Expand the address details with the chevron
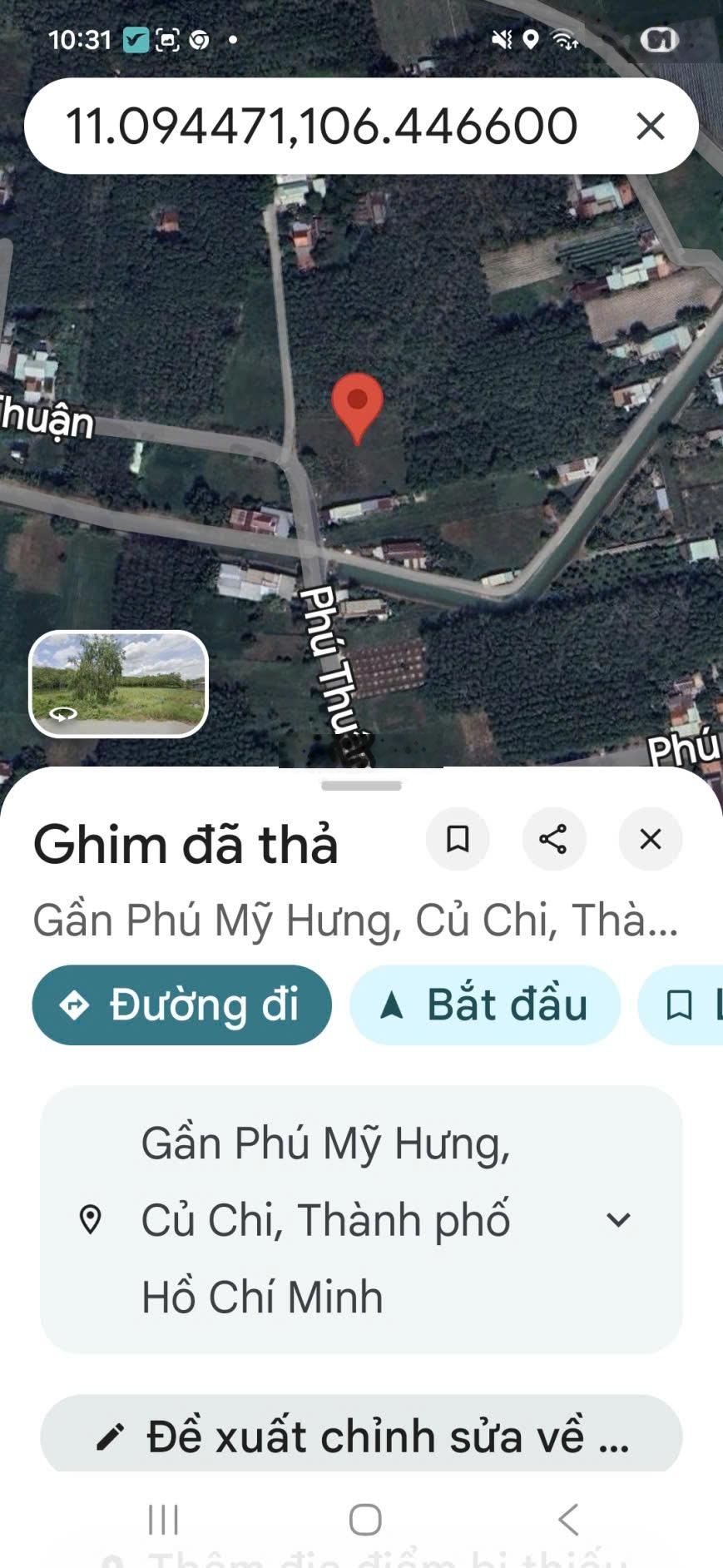Viewport: 723px width, 1568px height. pyautogui.click(x=618, y=1222)
